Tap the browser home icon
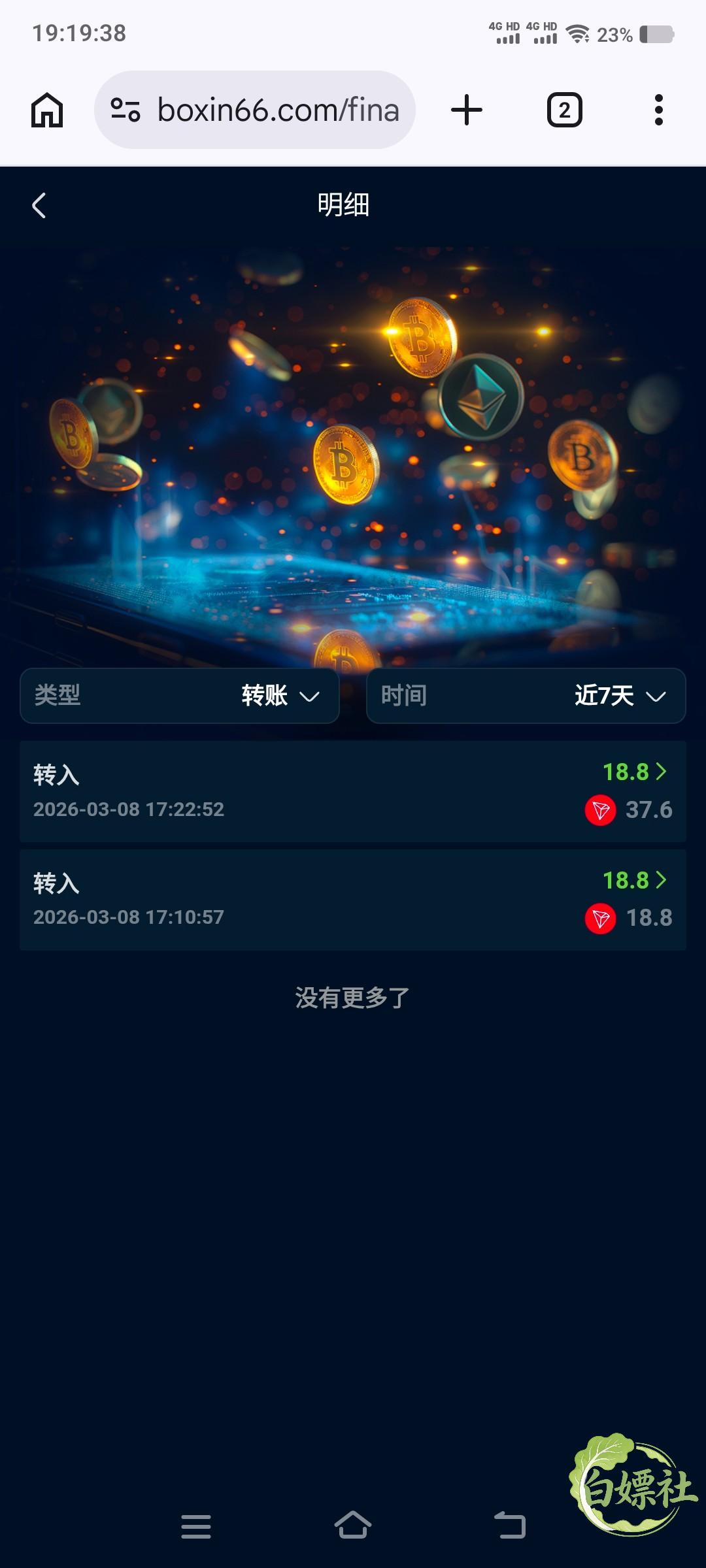The image size is (706, 1568). click(47, 110)
